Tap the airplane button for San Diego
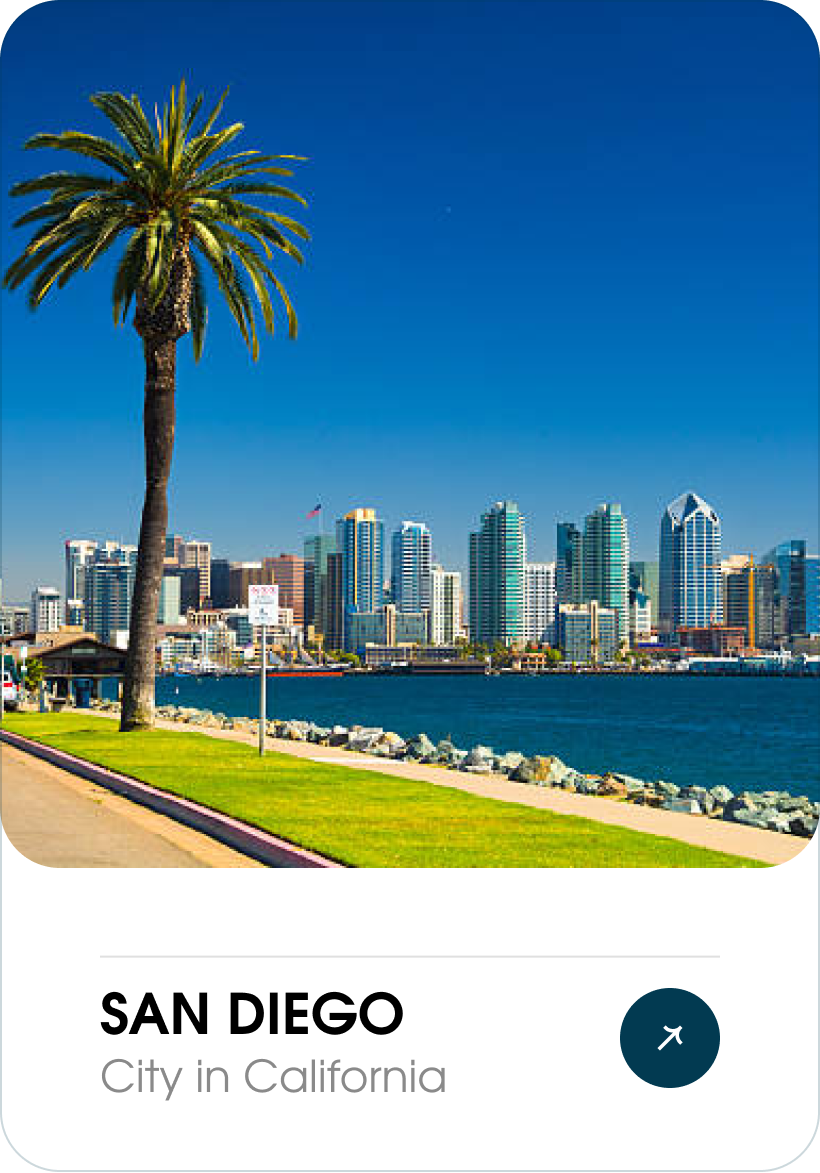 click(x=669, y=1037)
